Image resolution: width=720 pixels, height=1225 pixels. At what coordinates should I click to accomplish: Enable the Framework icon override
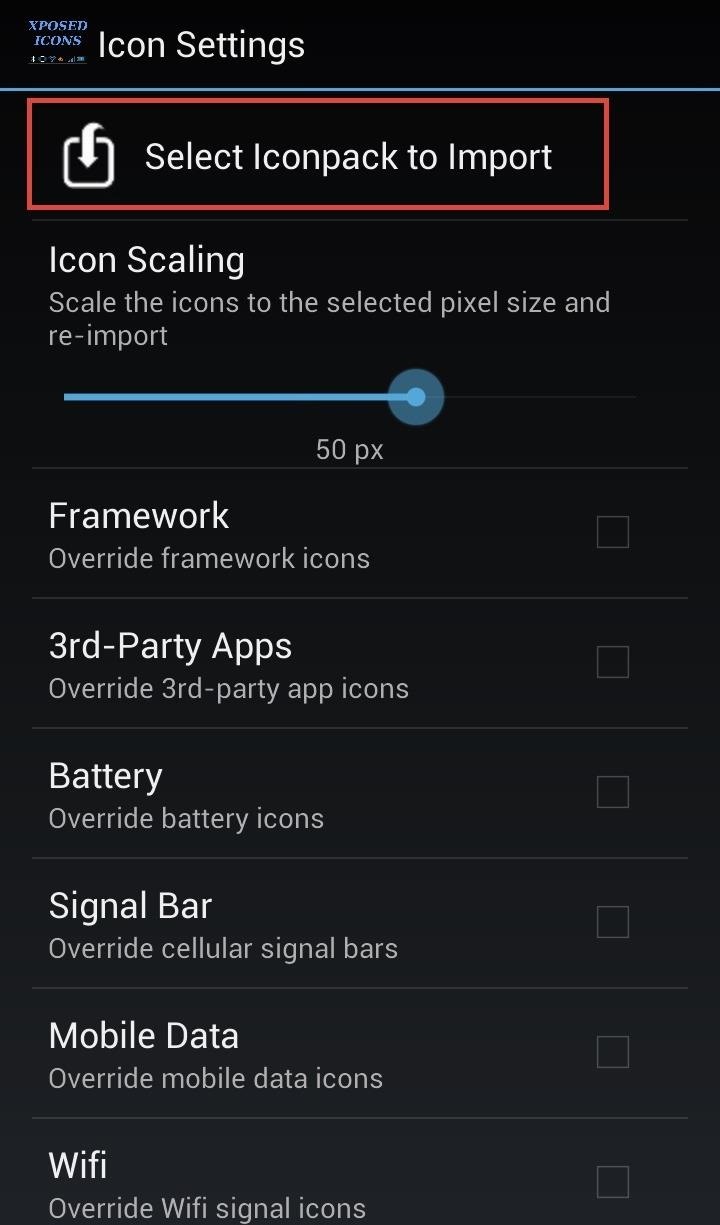612,532
